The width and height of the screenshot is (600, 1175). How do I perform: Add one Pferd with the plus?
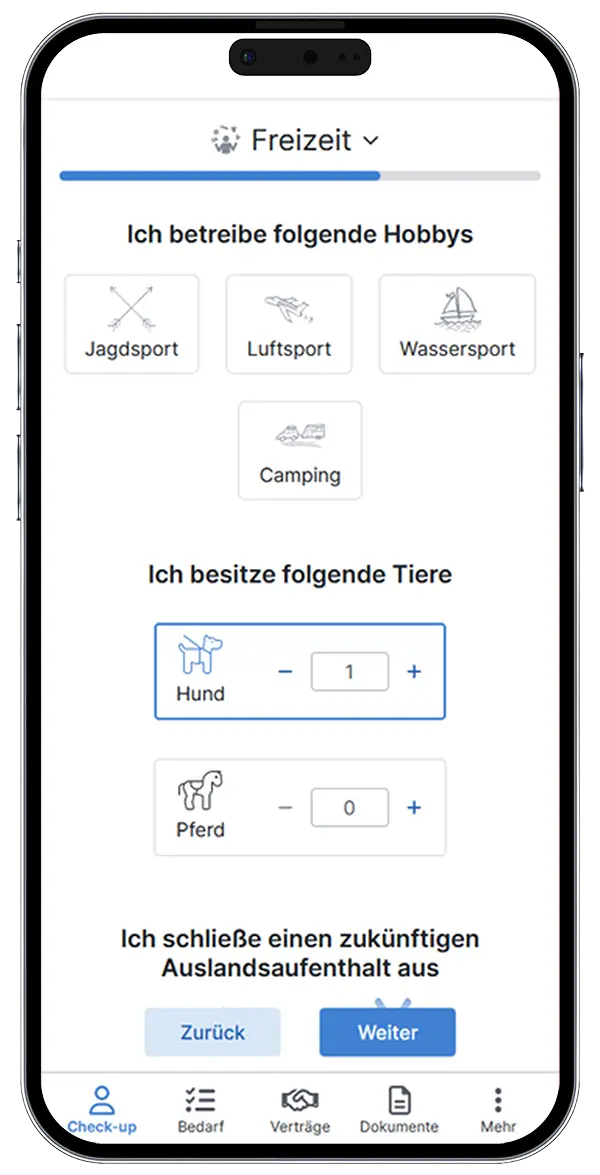click(x=414, y=808)
